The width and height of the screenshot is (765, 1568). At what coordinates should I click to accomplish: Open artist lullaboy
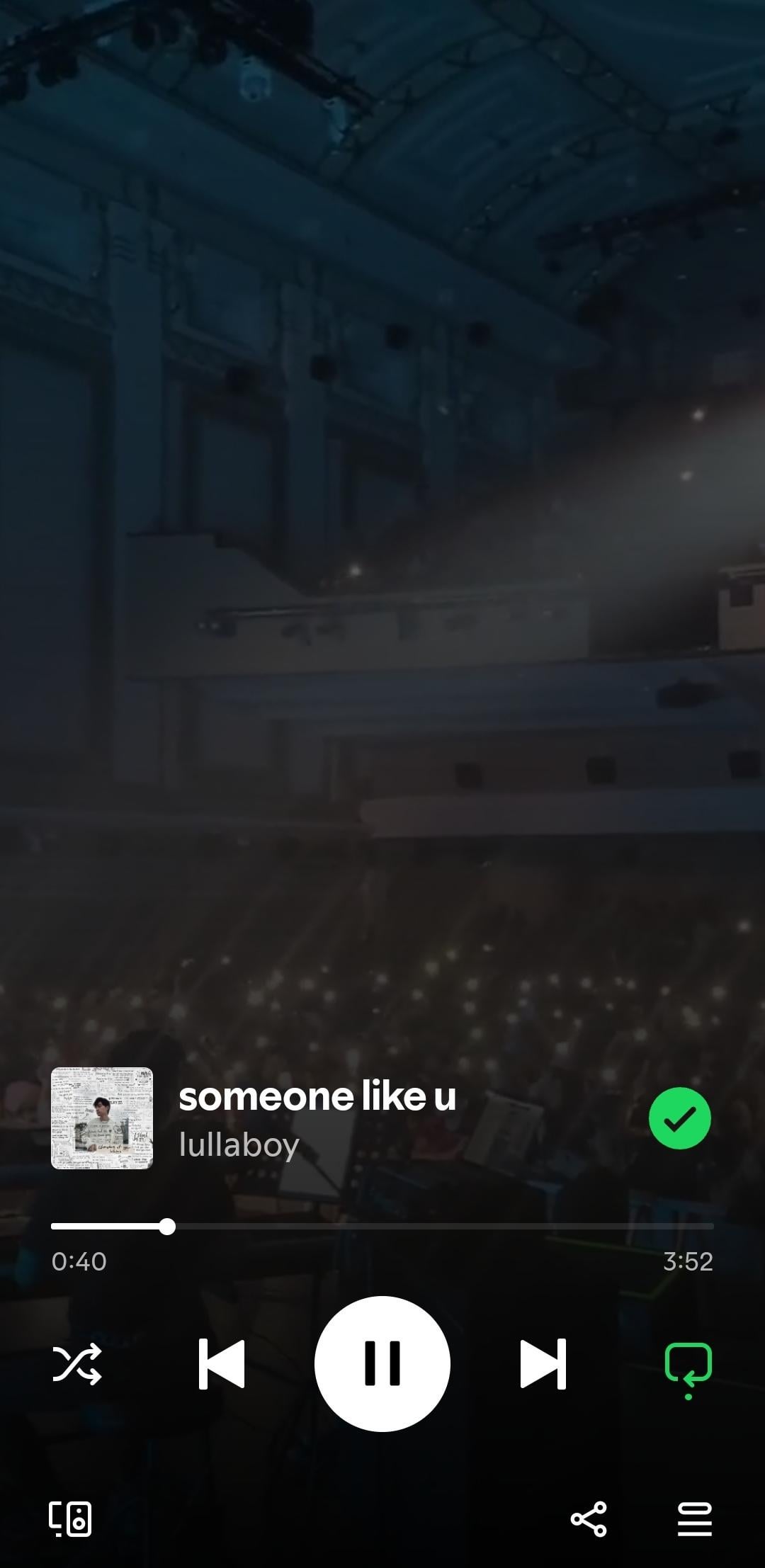click(239, 1145)
